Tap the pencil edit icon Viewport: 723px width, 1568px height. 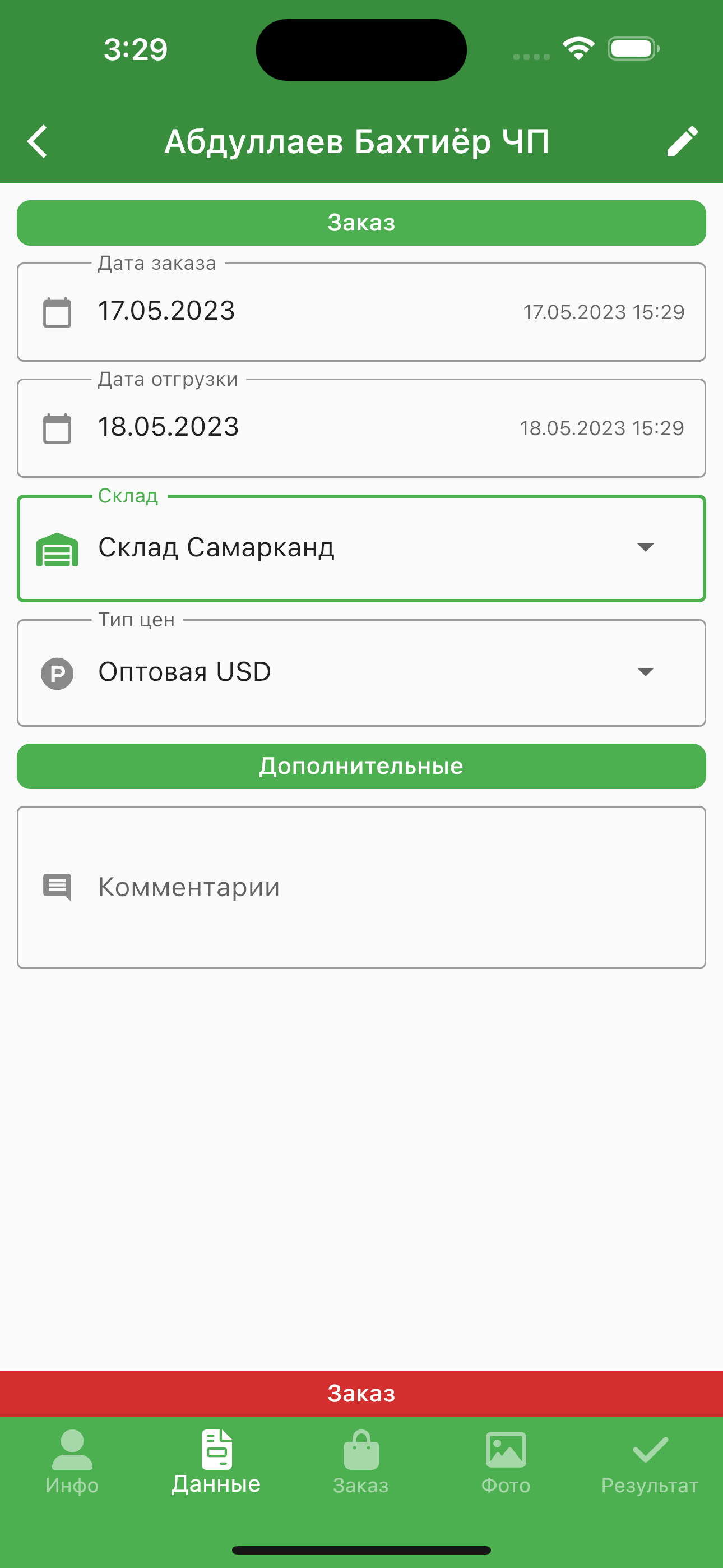tap(682, 141)
